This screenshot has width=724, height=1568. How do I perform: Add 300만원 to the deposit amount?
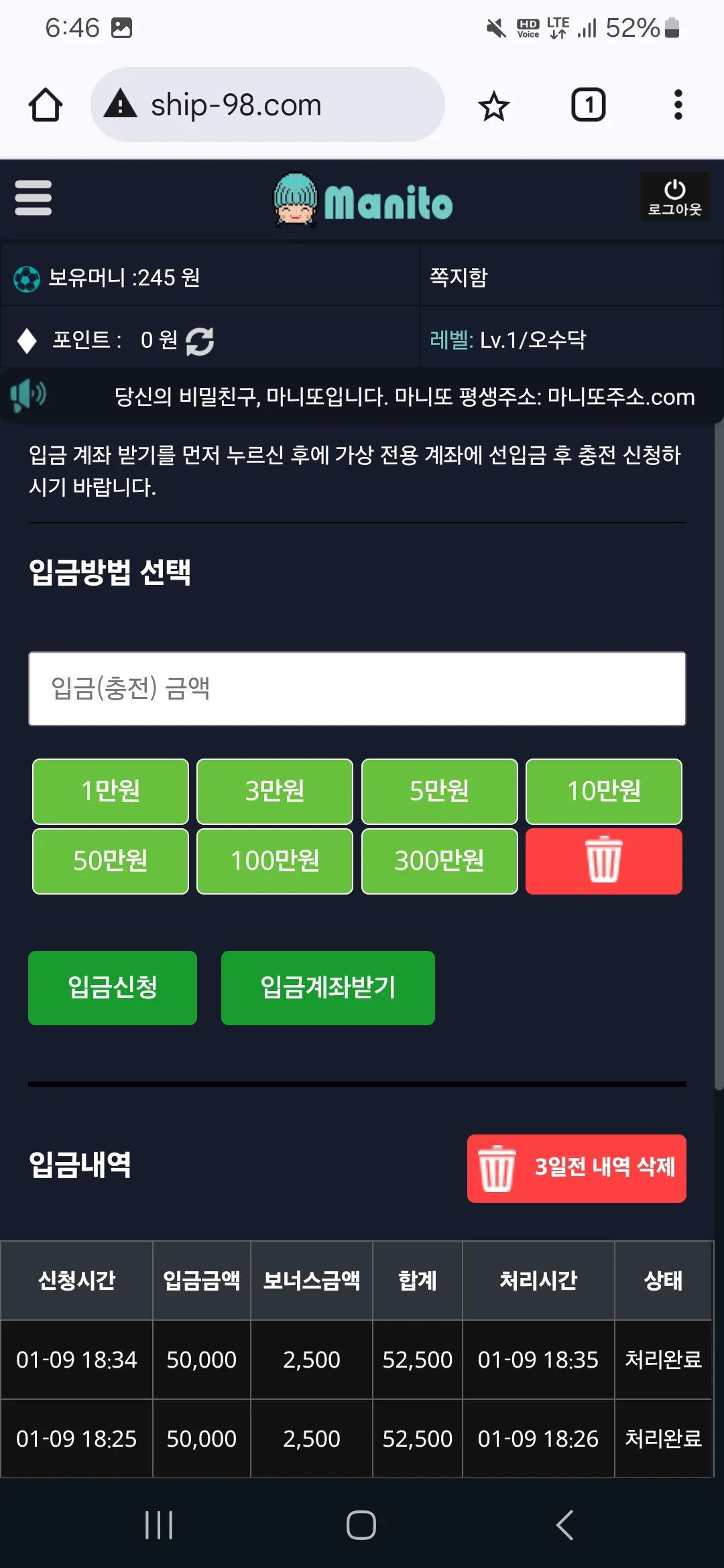tap(439, 861)
